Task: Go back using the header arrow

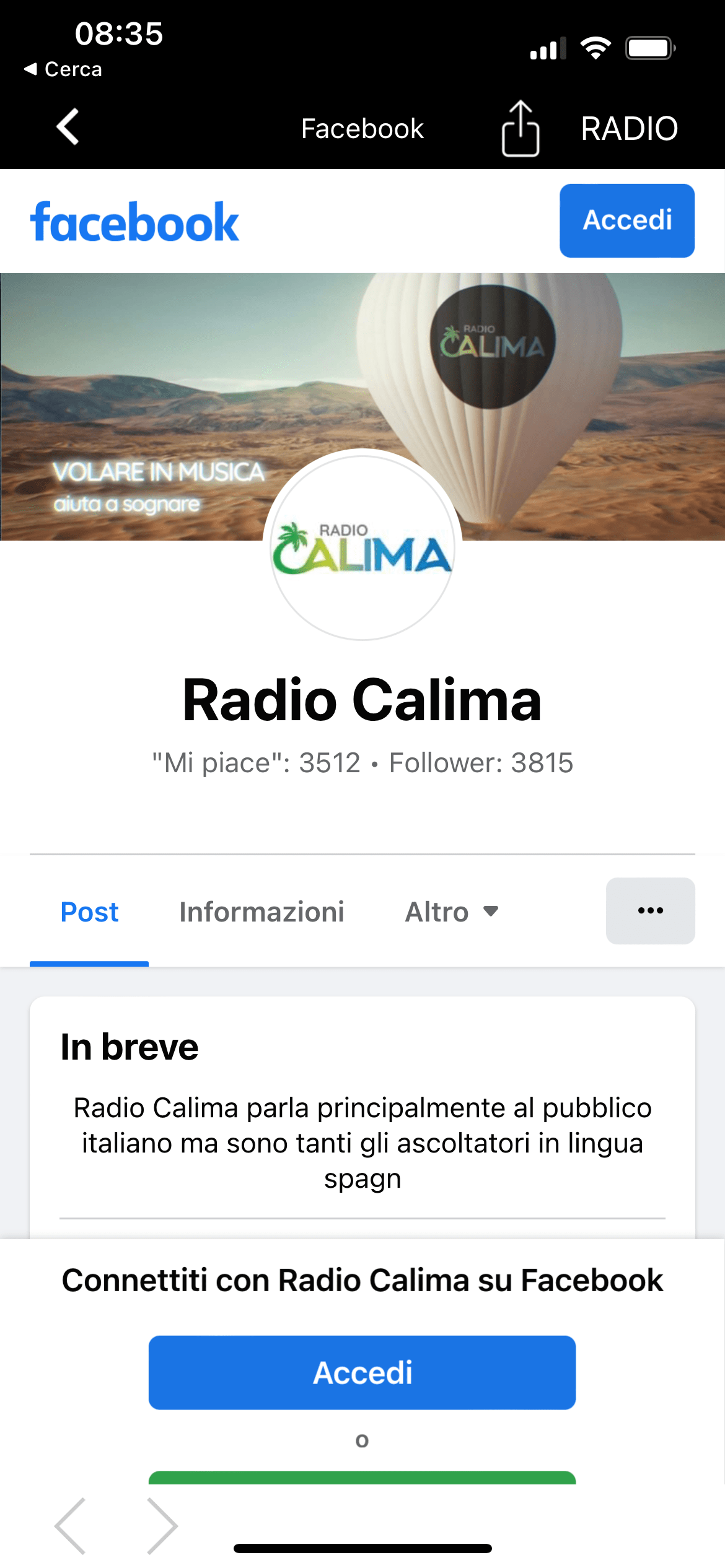Action: (68, 128)
